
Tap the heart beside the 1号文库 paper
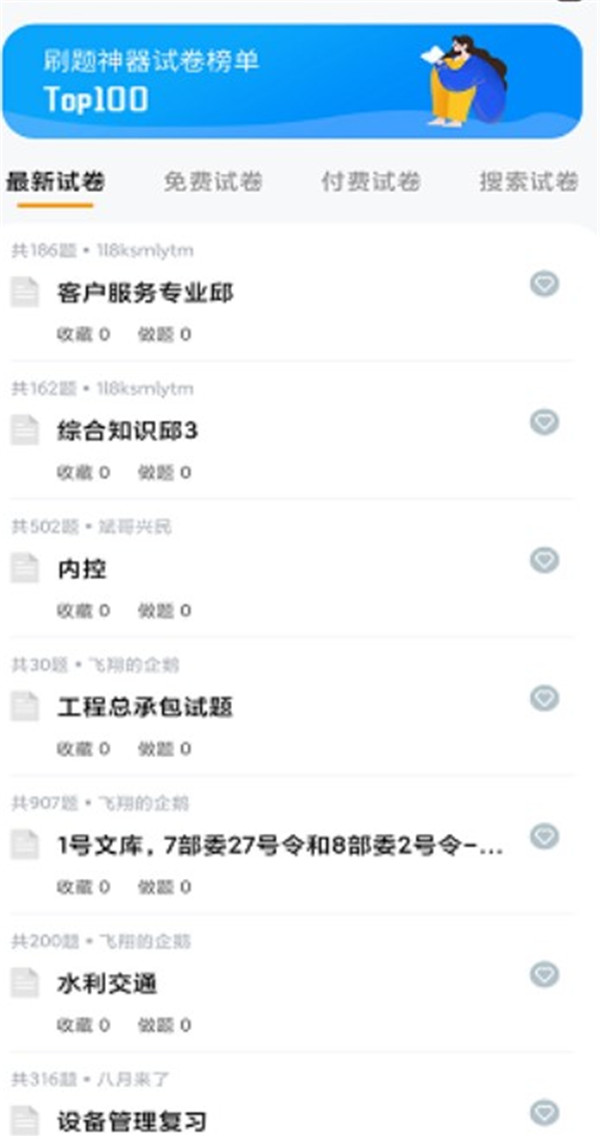point(544,837)
